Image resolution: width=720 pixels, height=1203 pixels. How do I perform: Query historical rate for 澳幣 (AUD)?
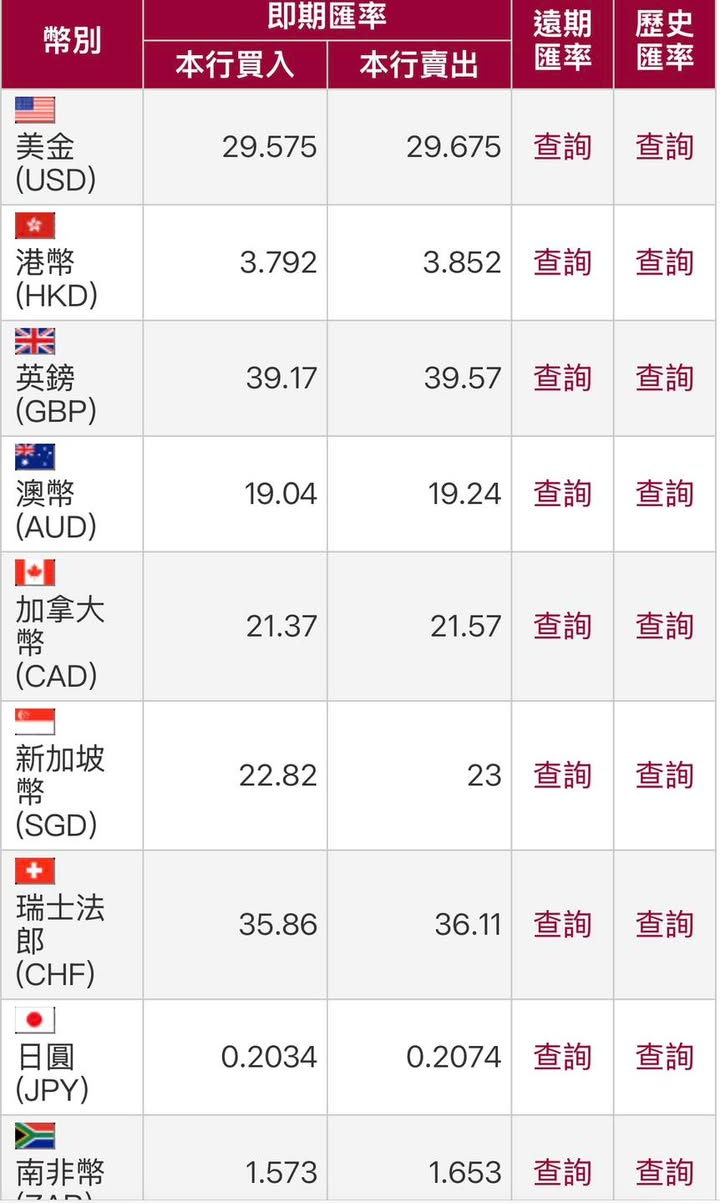click(x=664, y=493)
